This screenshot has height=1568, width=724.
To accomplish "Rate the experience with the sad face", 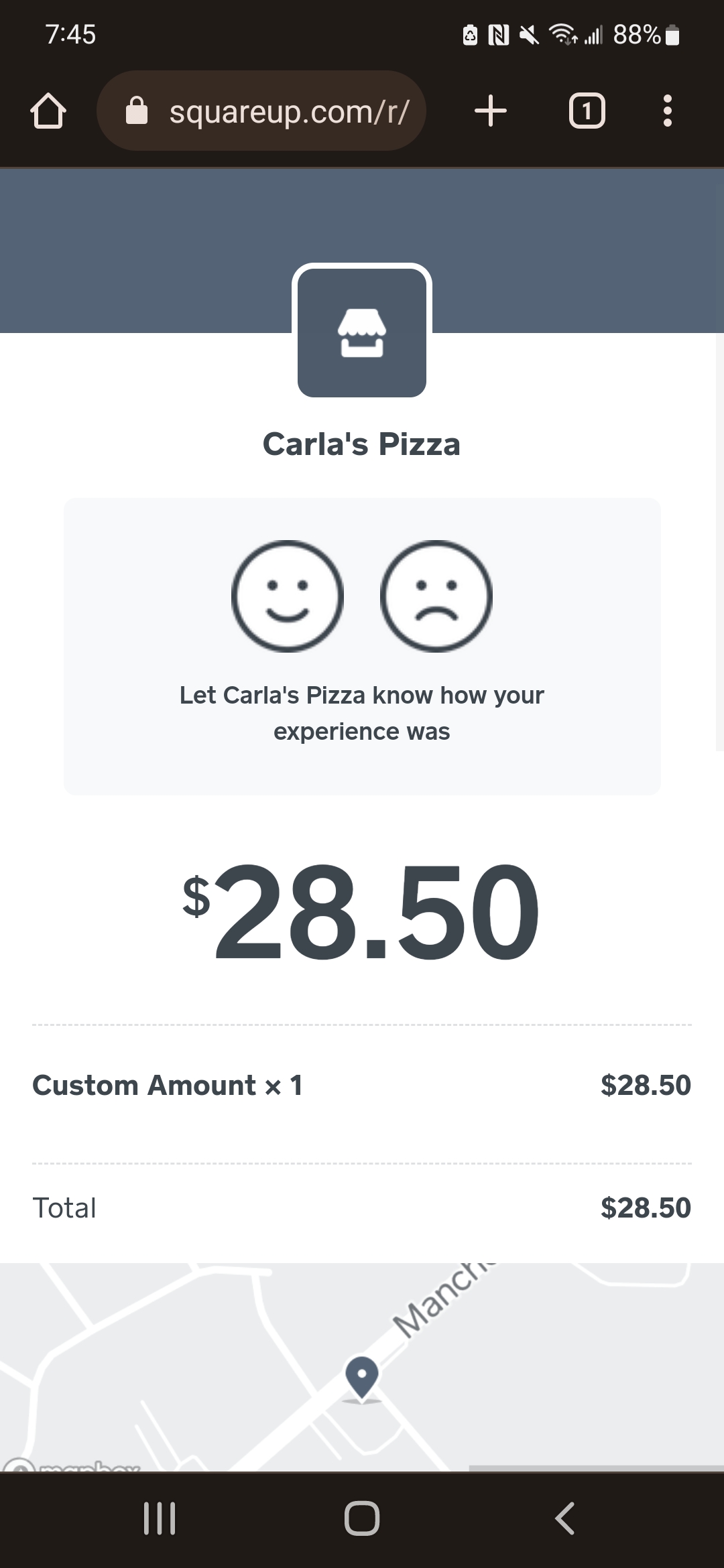I will point(436,596).
